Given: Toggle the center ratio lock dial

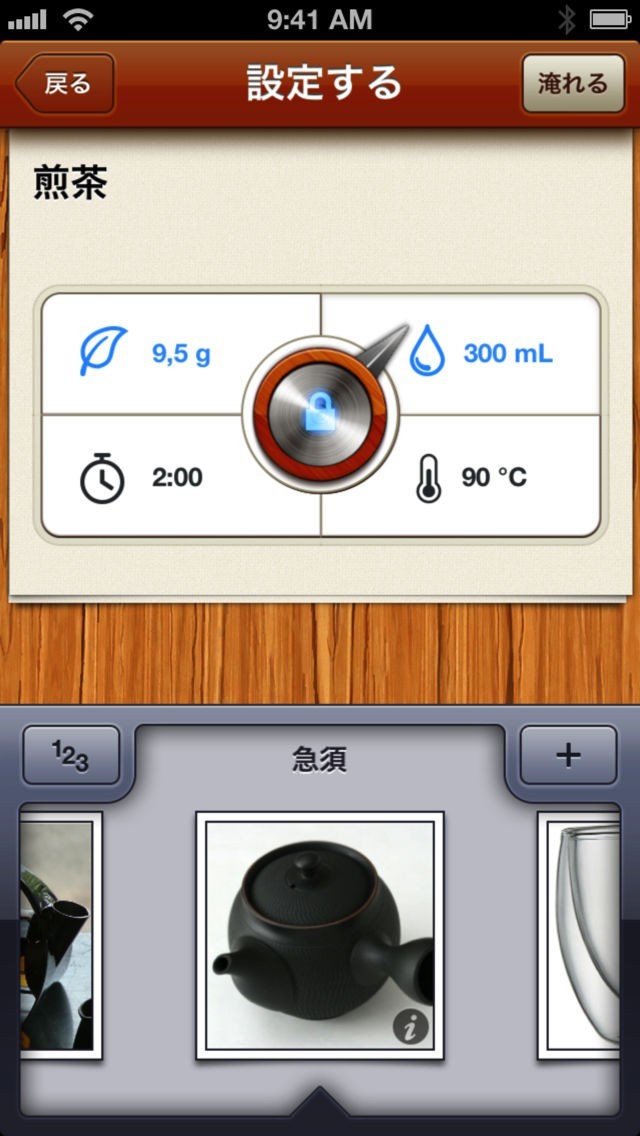Looking at the screenshot, I should pos(320,413).
